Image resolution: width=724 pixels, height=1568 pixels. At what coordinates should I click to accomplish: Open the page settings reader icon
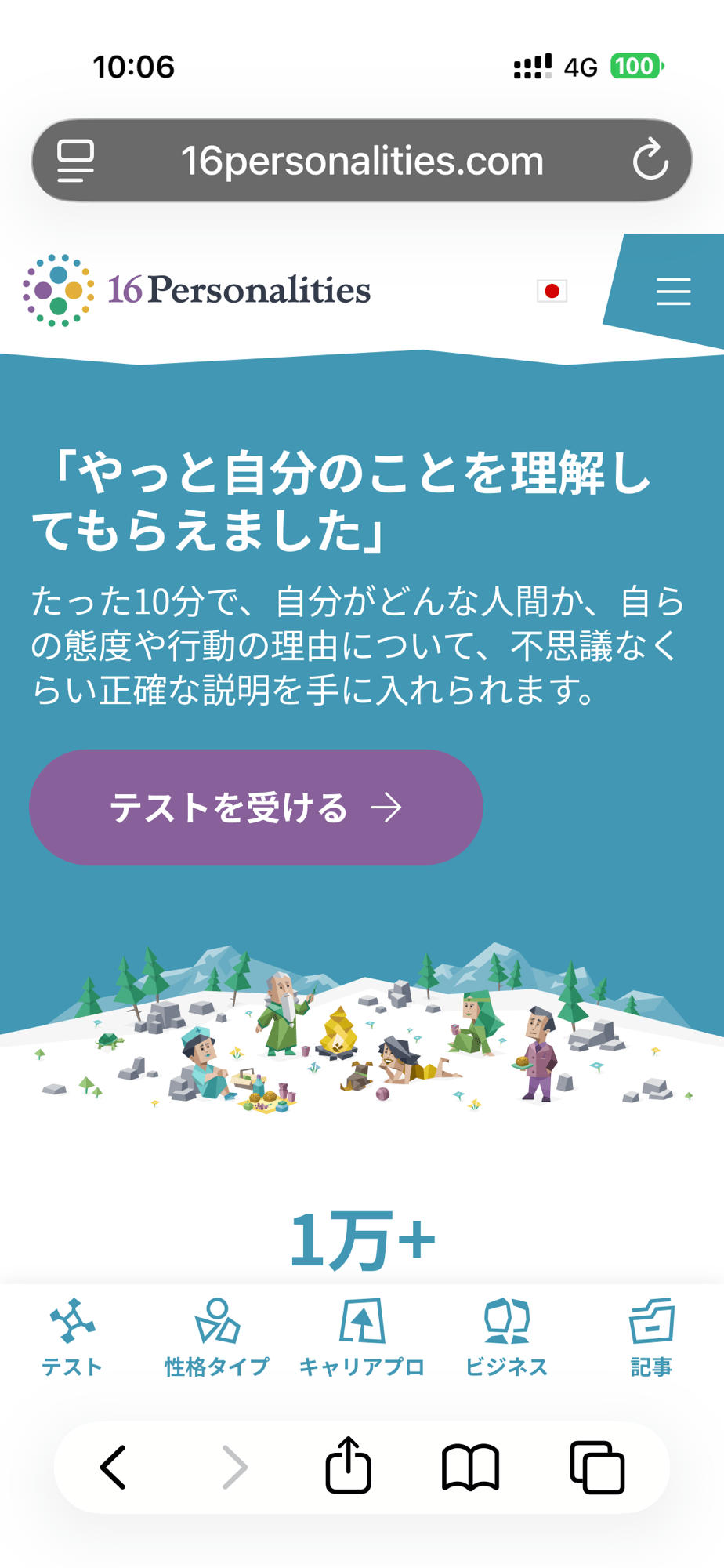(76, 161)
